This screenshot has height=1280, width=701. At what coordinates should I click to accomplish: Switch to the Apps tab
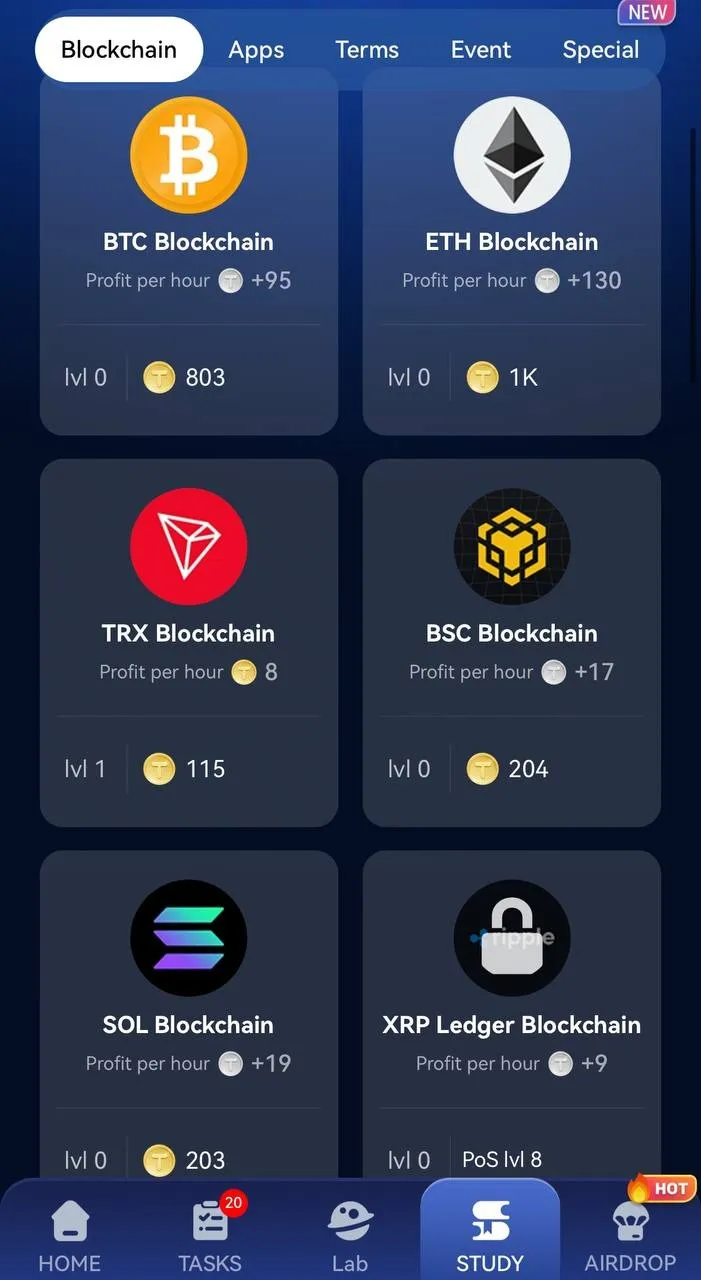(x=256, y=50)
